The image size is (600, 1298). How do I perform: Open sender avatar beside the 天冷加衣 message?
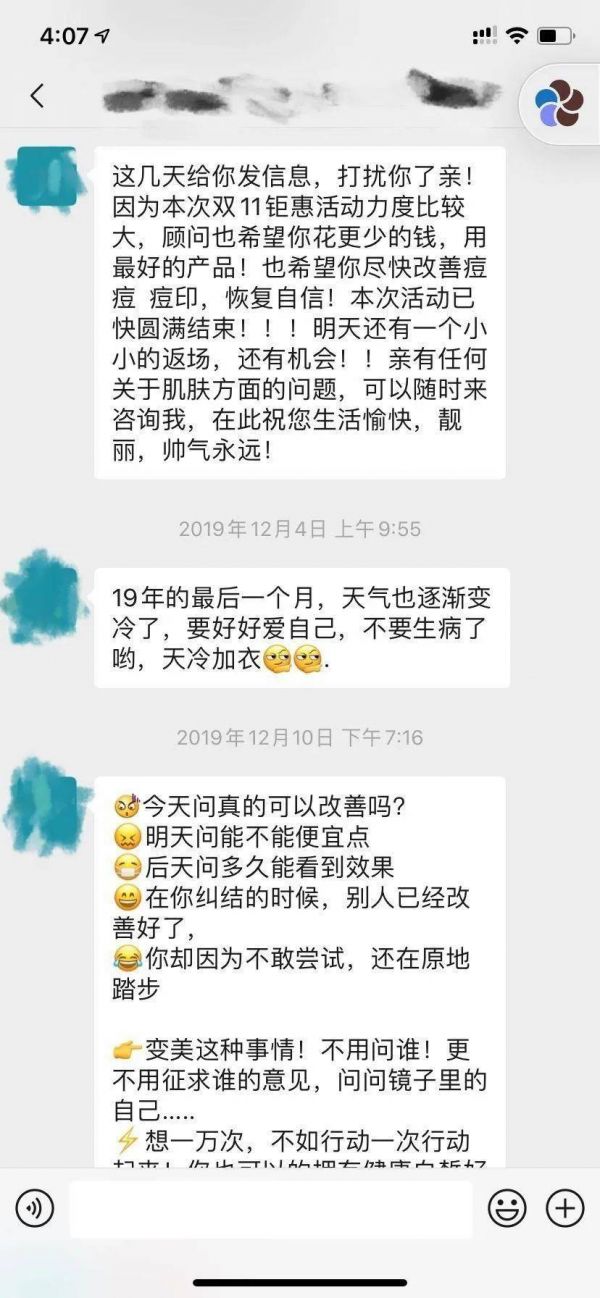pyautogui.click(x=44, y=597)
